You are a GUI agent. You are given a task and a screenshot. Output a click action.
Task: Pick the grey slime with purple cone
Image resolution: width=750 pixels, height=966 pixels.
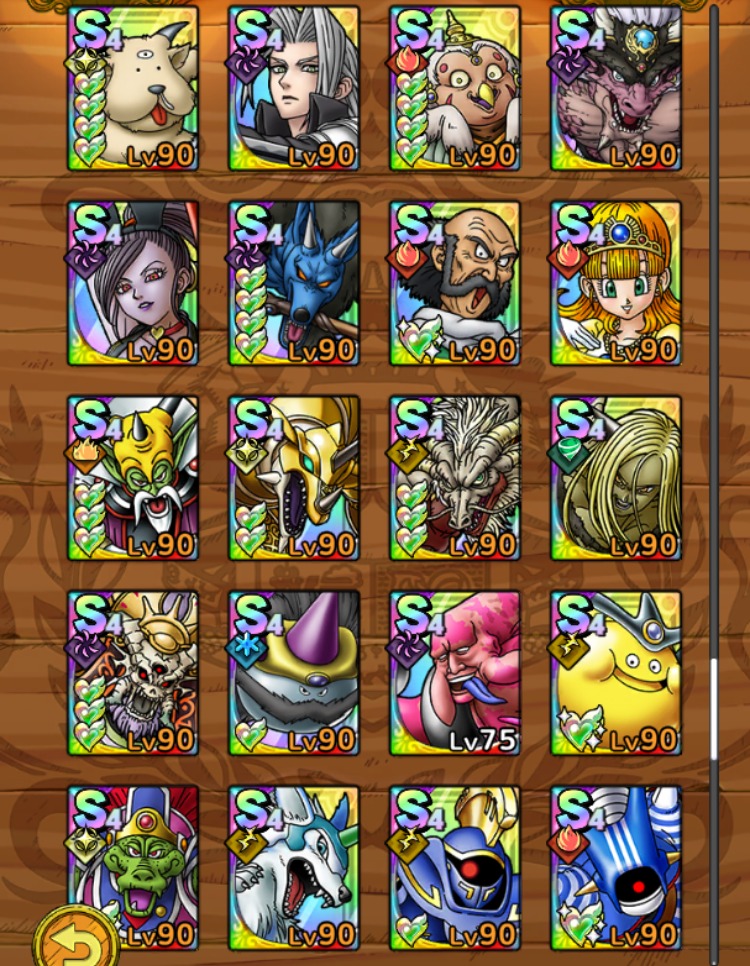point(294,673)
